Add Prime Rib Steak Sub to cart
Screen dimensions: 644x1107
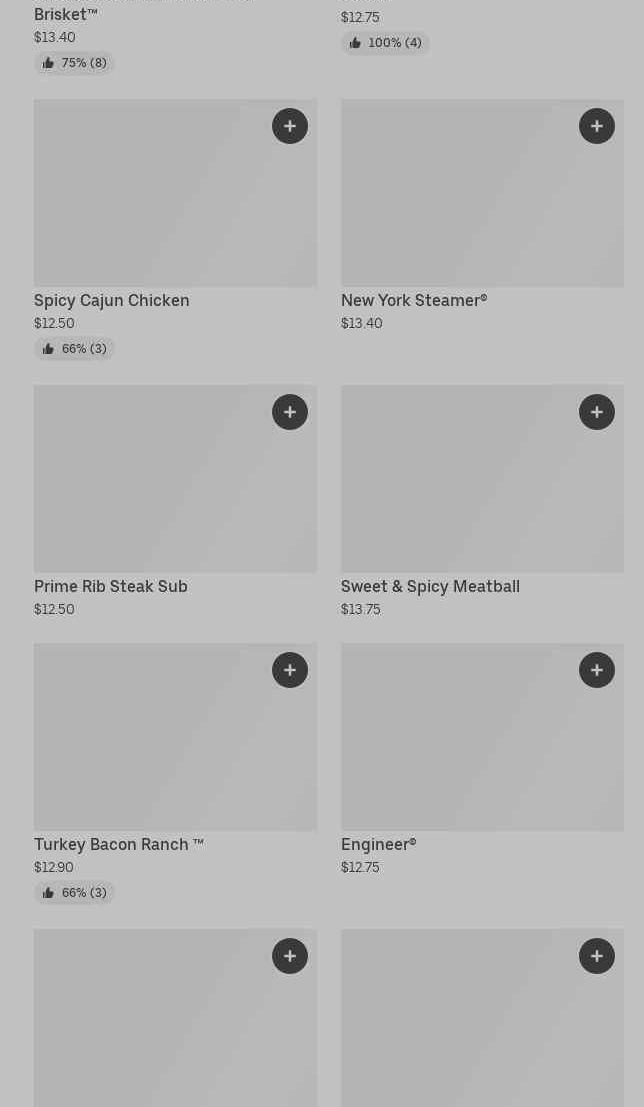290,412
